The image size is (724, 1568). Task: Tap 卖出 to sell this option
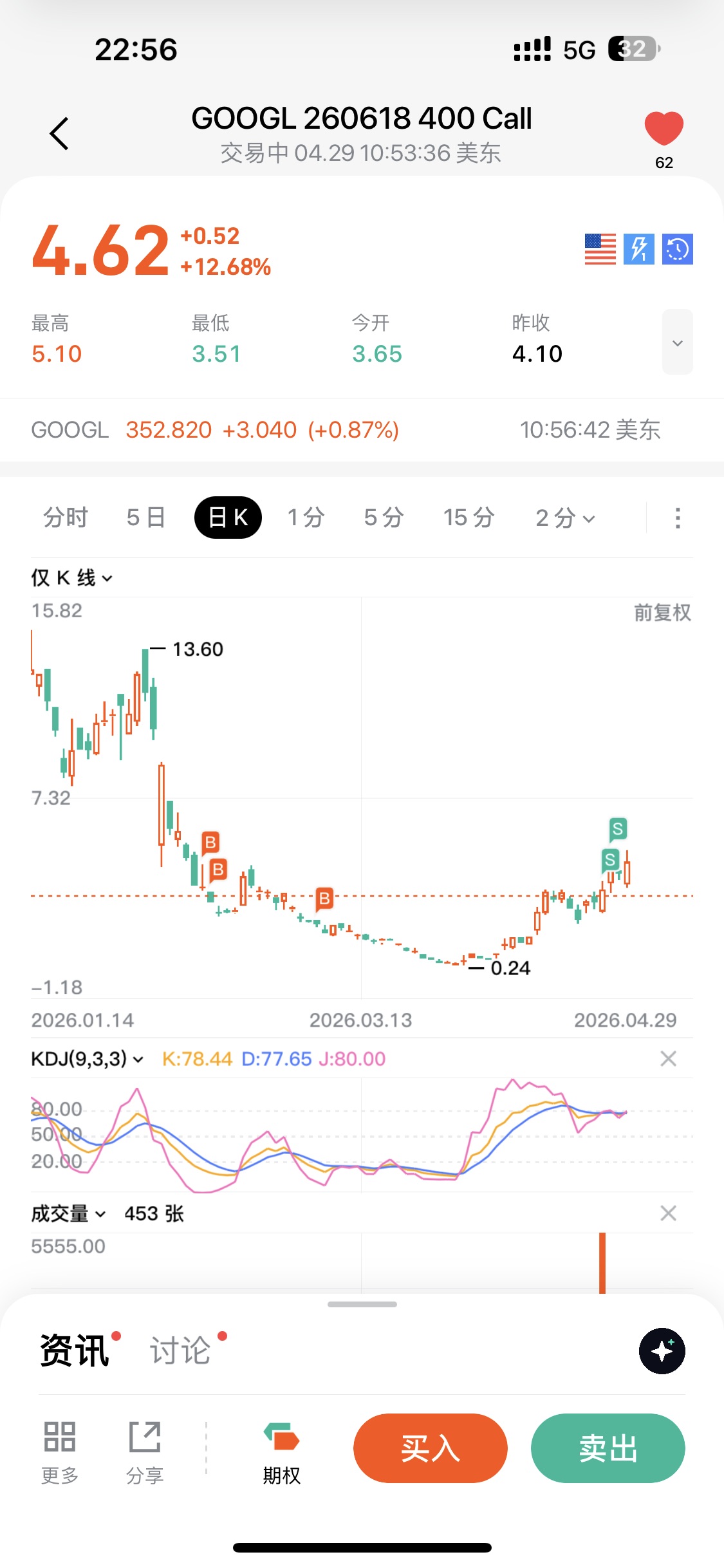(608, 1448)
